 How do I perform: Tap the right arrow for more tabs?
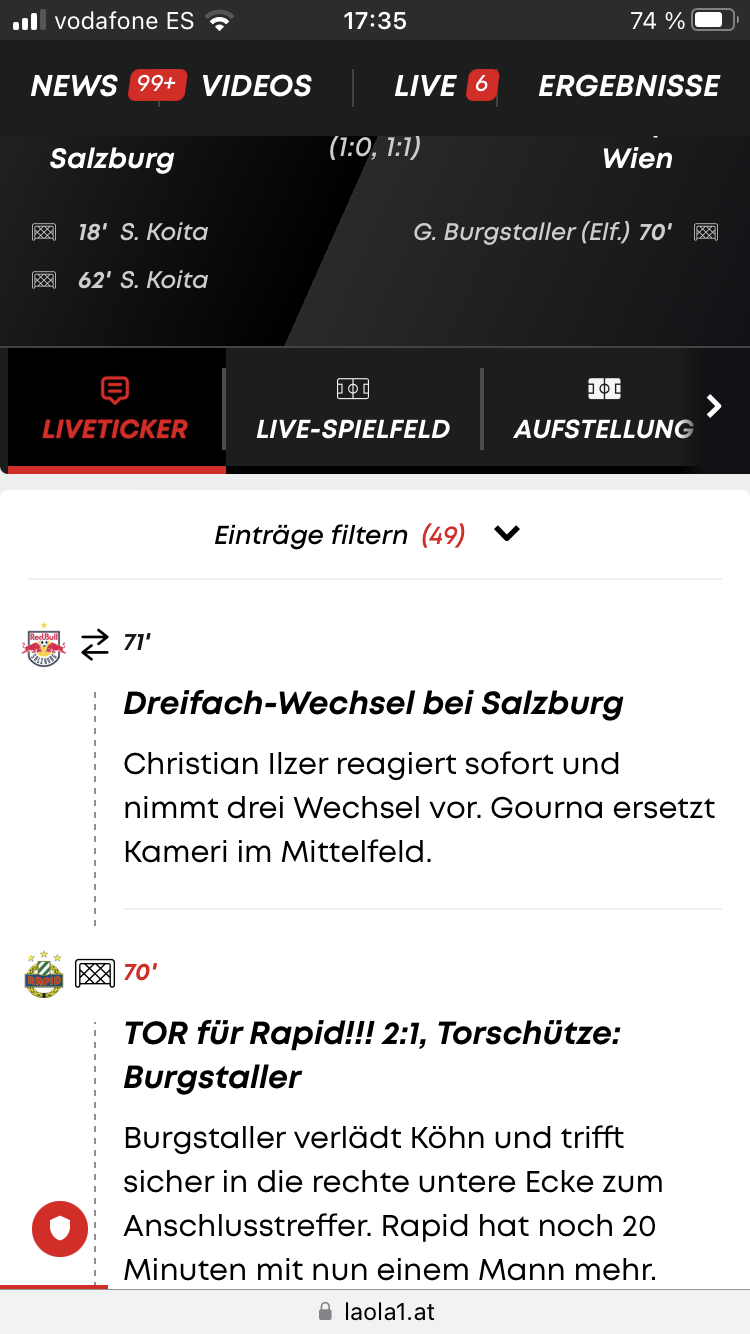pos(714,406)
